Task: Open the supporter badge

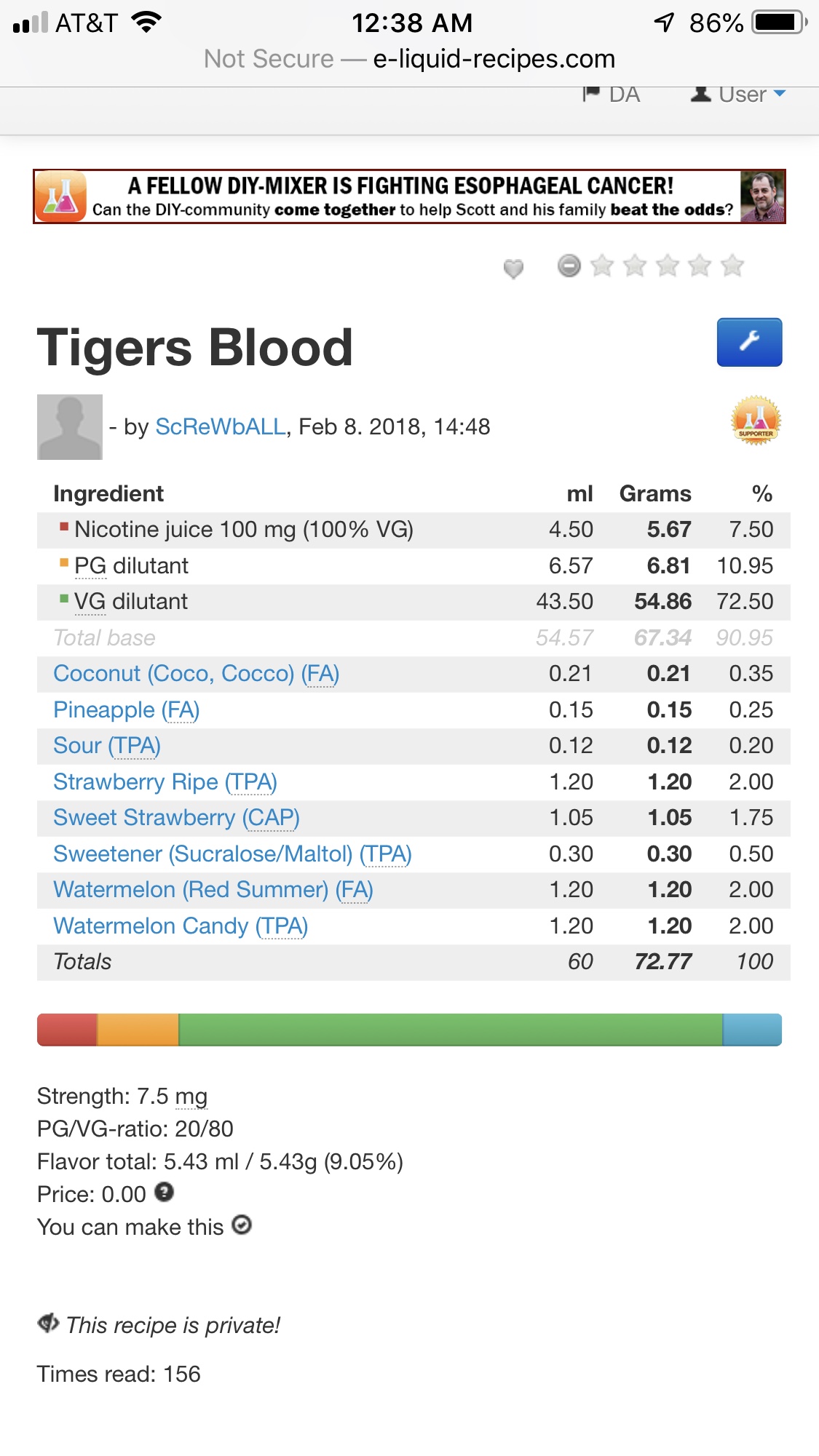Action: click(x=756, y=421)
